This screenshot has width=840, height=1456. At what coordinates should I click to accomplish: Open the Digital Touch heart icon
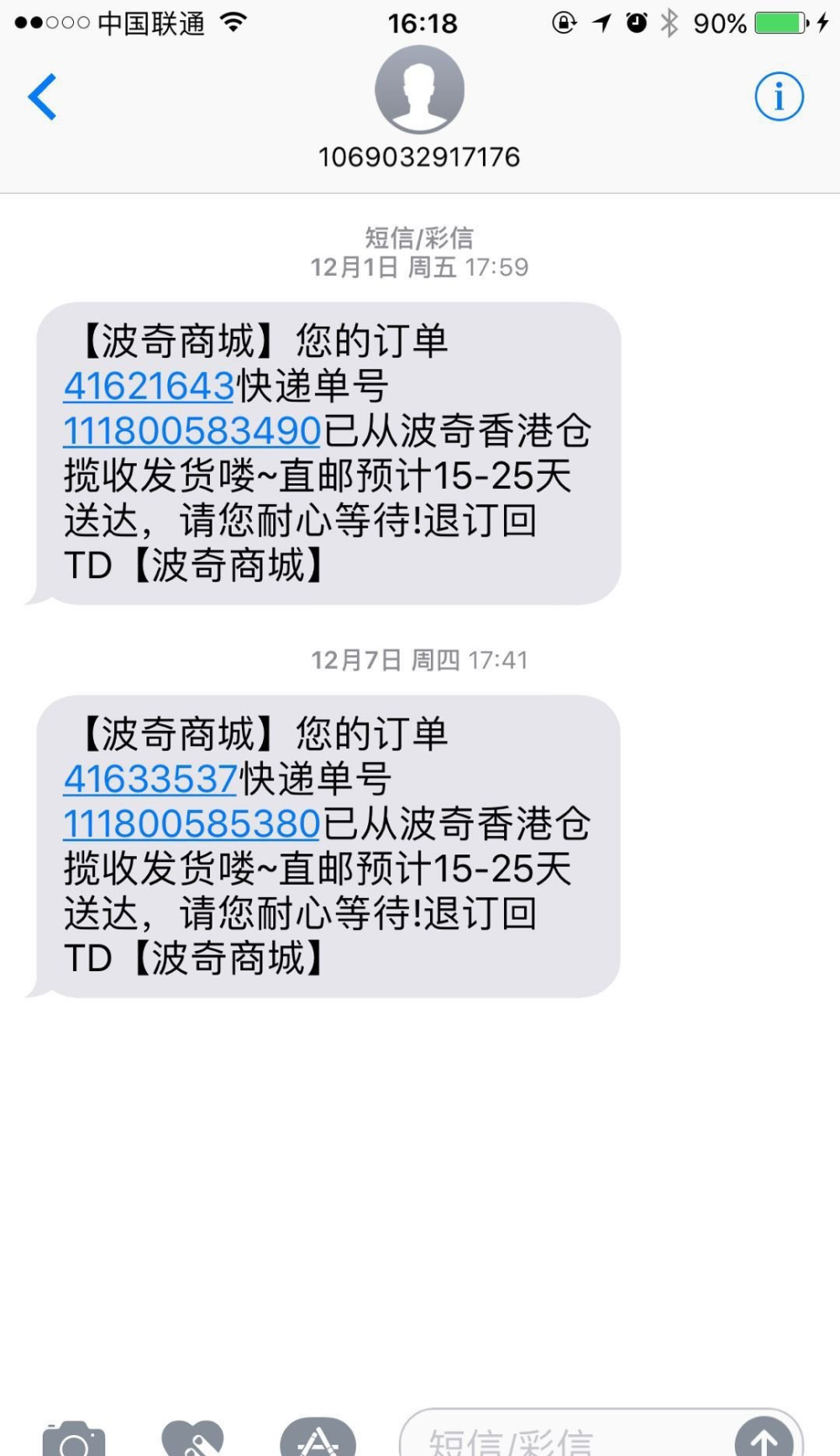(193, 1438)
